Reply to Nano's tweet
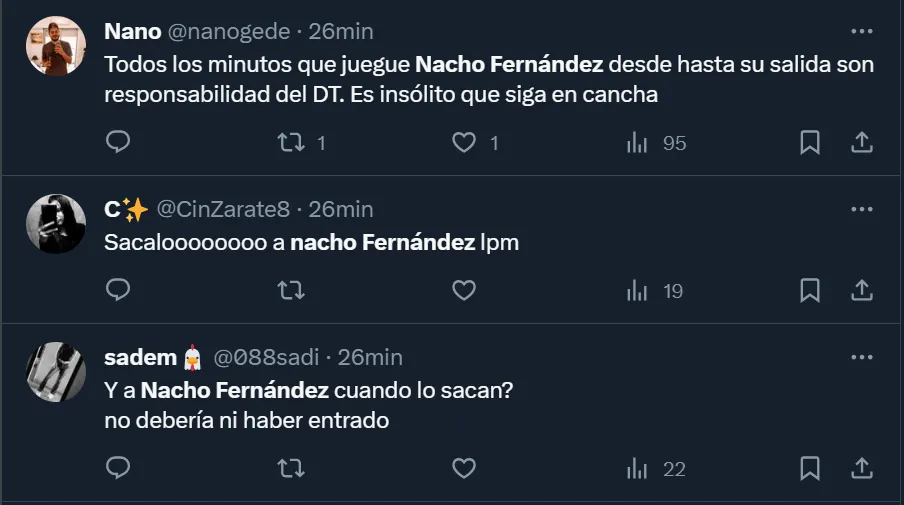Screen dimensions: 904x505 coord(118,143)
